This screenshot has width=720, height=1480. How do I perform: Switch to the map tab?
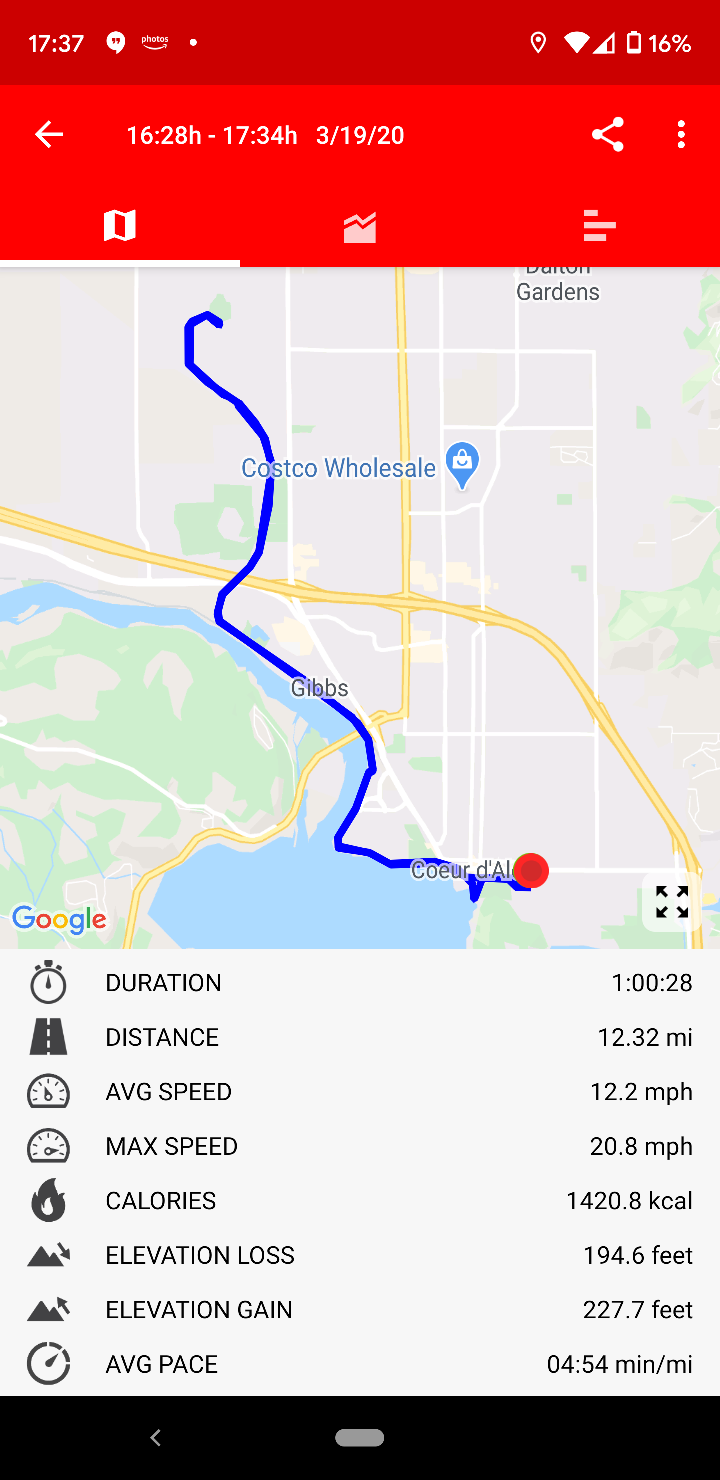click(120, 226)
